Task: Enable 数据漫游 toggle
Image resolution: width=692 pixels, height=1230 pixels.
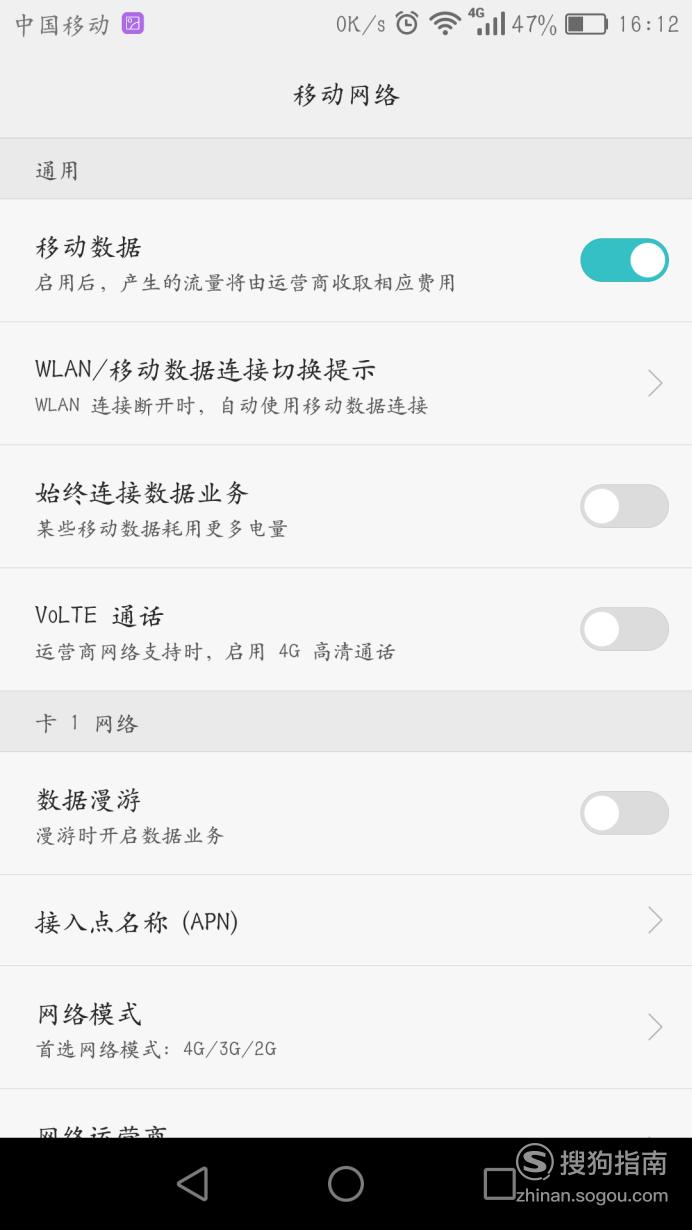Action: (x=624, y=813)
